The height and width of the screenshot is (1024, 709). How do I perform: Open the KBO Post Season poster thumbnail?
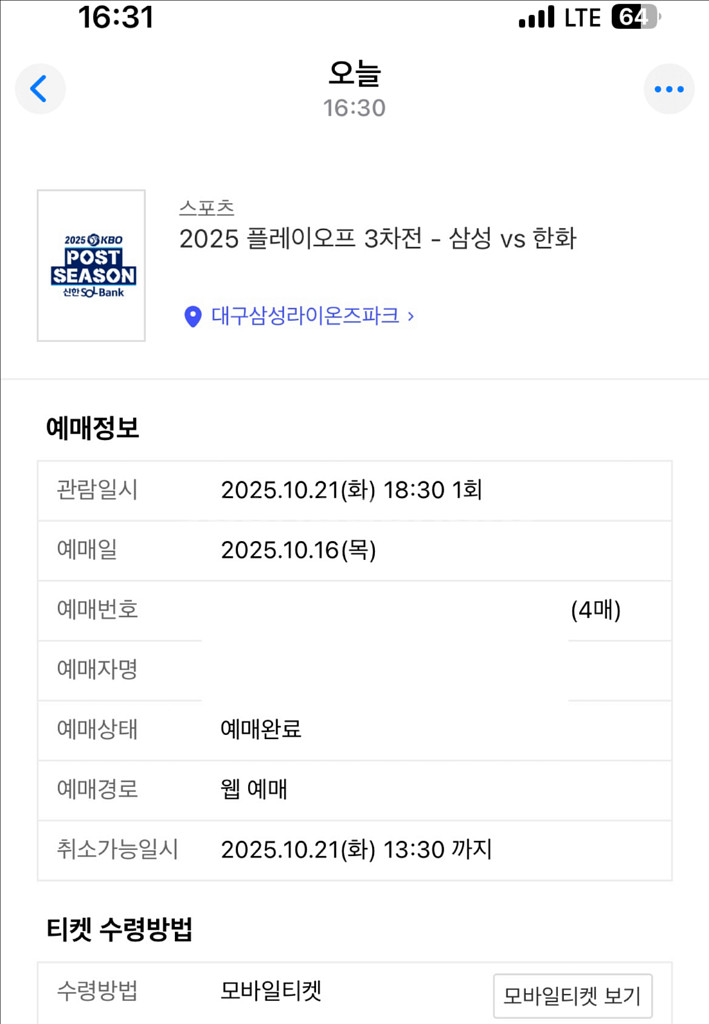point(91,266)
